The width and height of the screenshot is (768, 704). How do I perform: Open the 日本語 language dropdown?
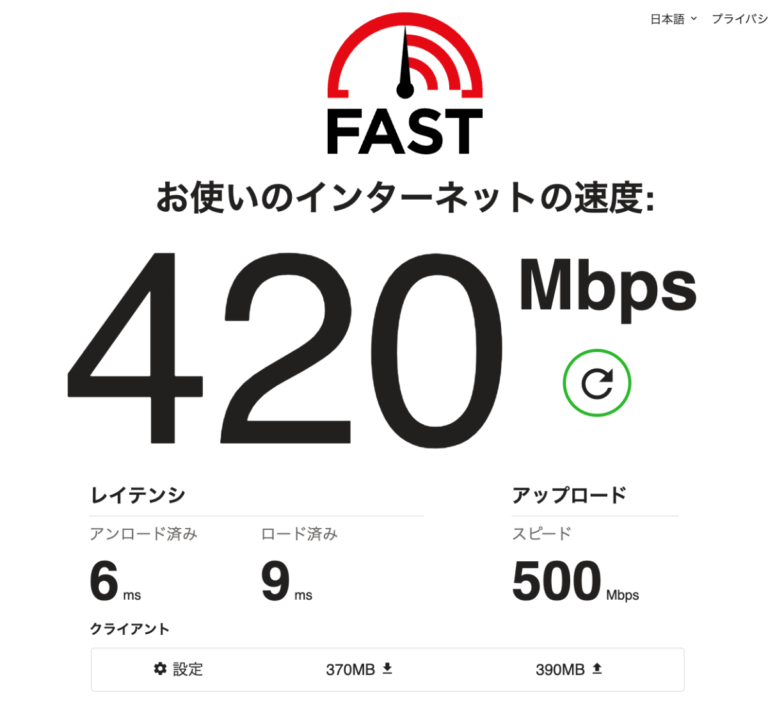pyautogui.click(x=674, y=19)
